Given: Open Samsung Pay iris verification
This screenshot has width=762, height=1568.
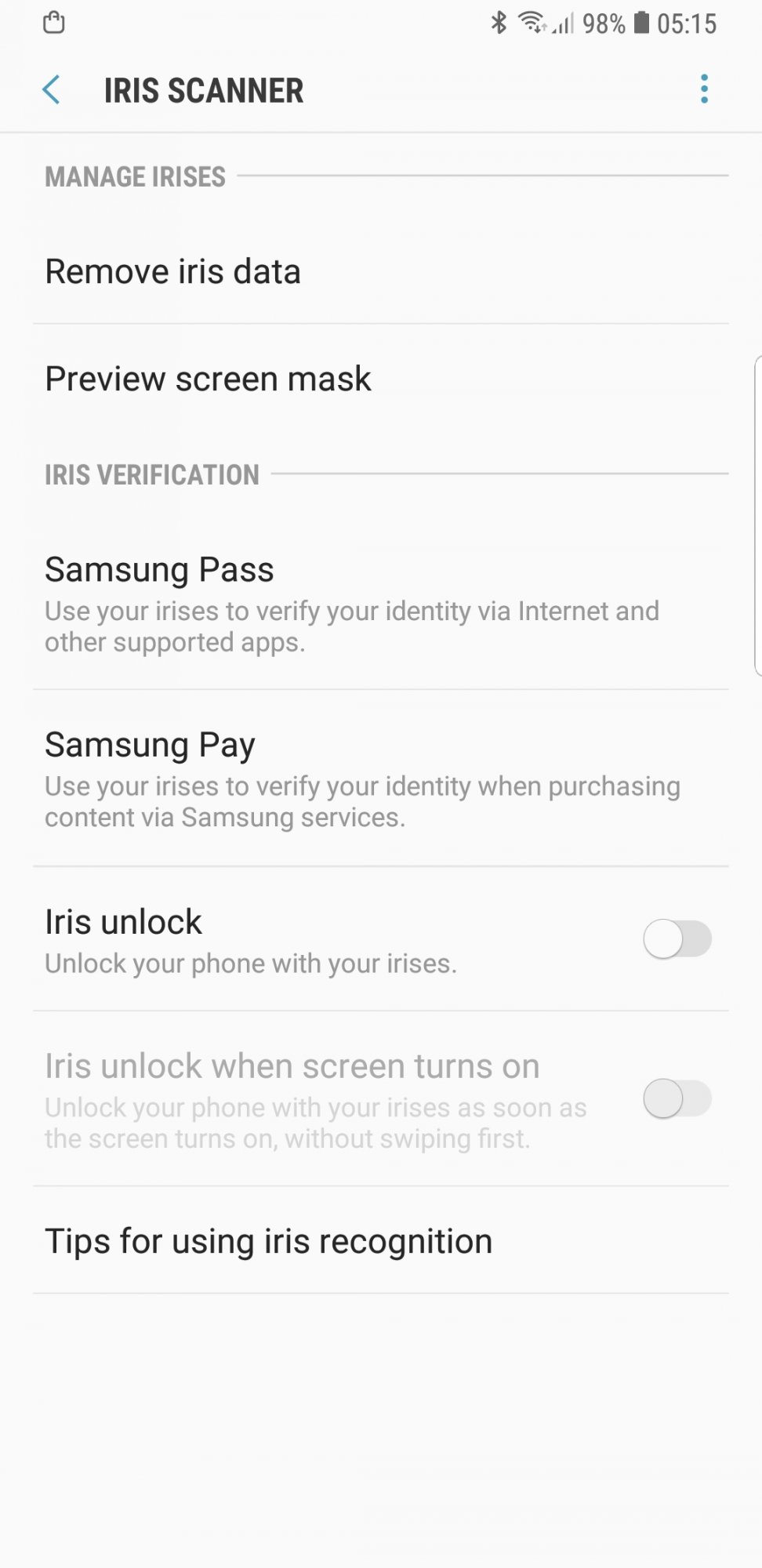Looking at the screenshot, I should (381, 779).
